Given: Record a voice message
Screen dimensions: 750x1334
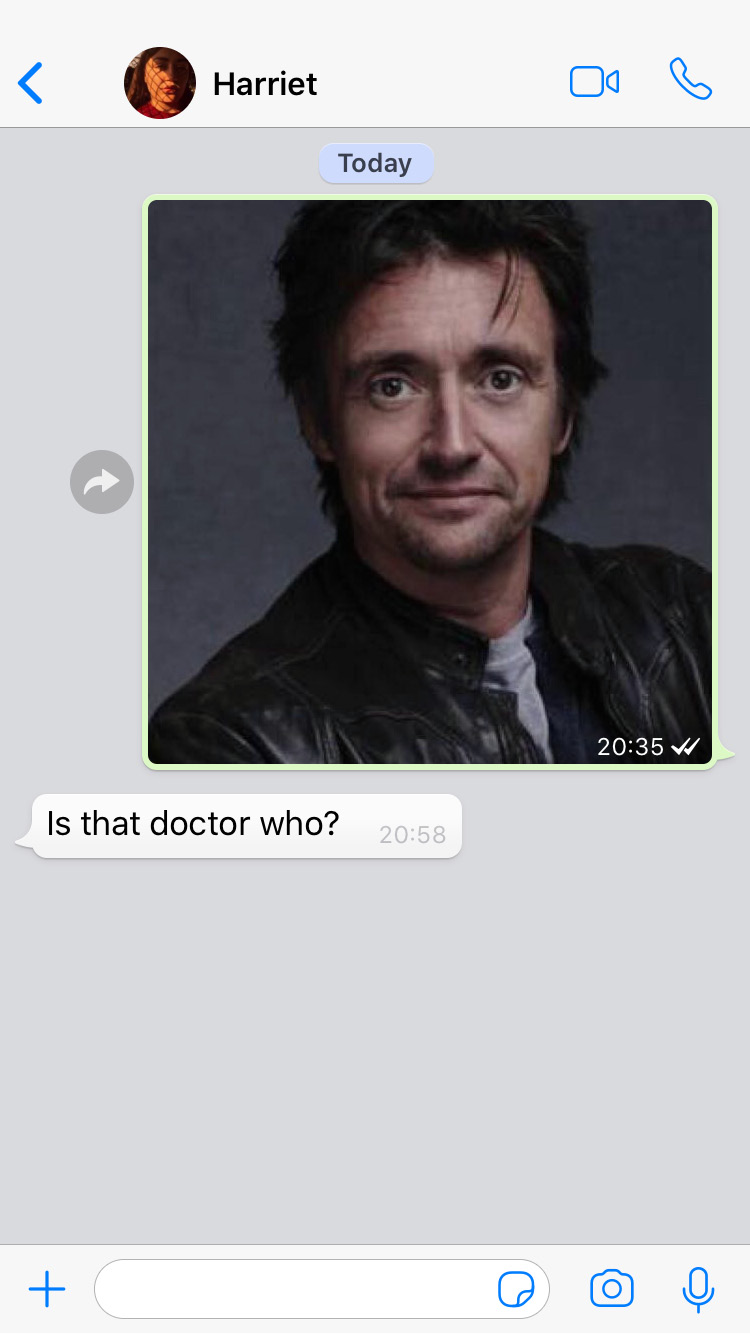Looking at the screenshot, I should tap(698, 1289).
